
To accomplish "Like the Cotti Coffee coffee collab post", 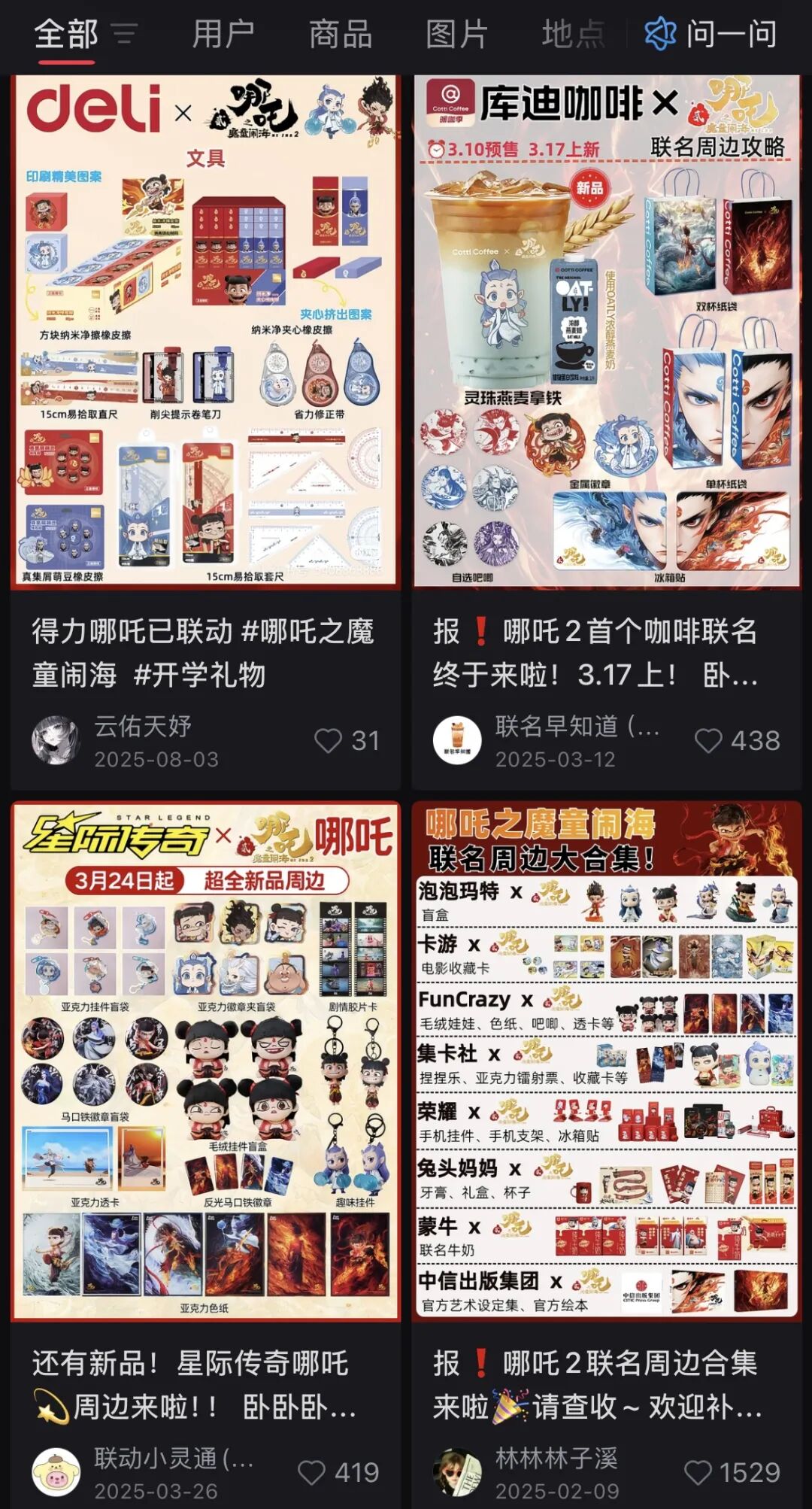I will [x=707, y=742].
